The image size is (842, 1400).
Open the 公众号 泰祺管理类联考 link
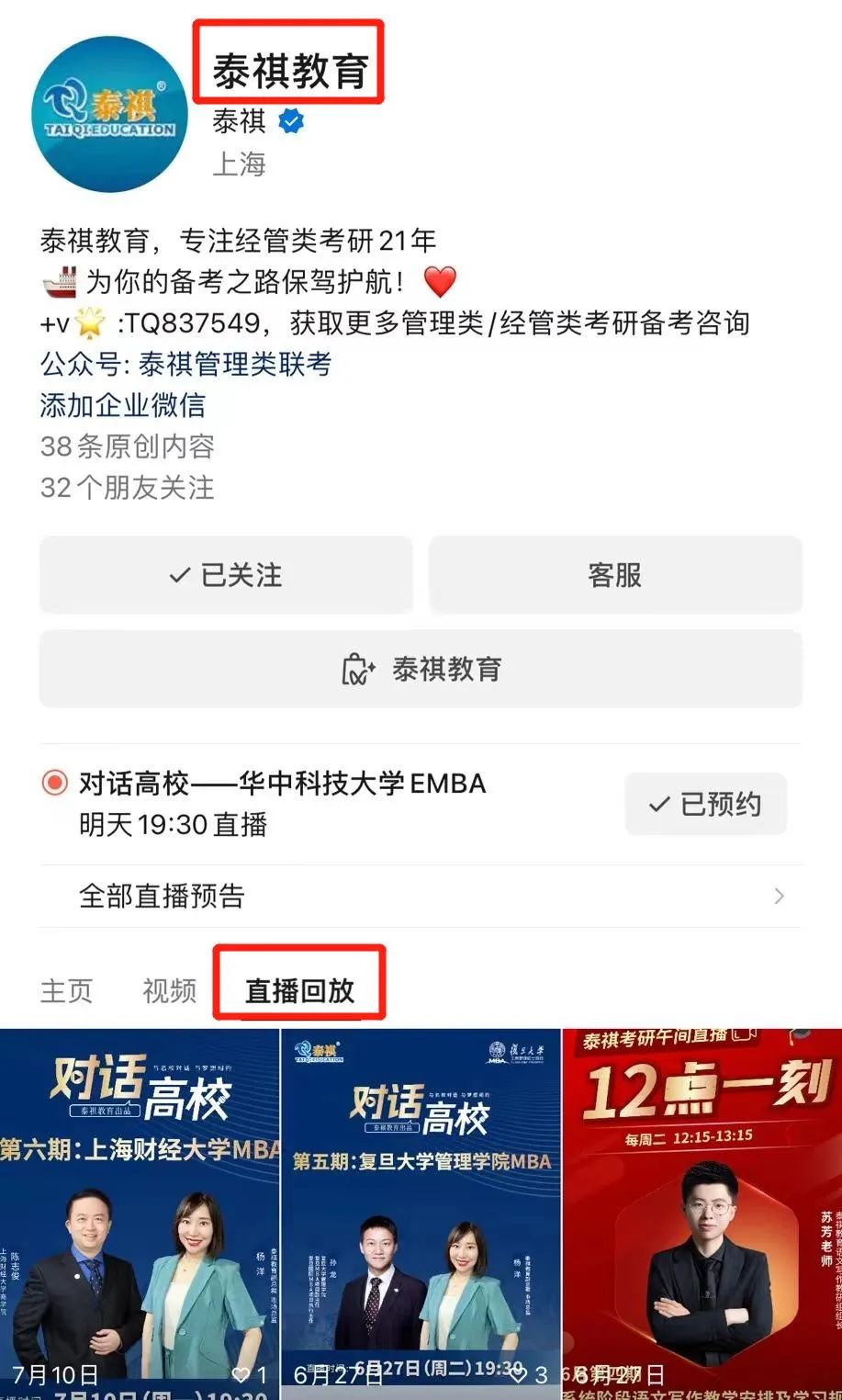[185, 364]
